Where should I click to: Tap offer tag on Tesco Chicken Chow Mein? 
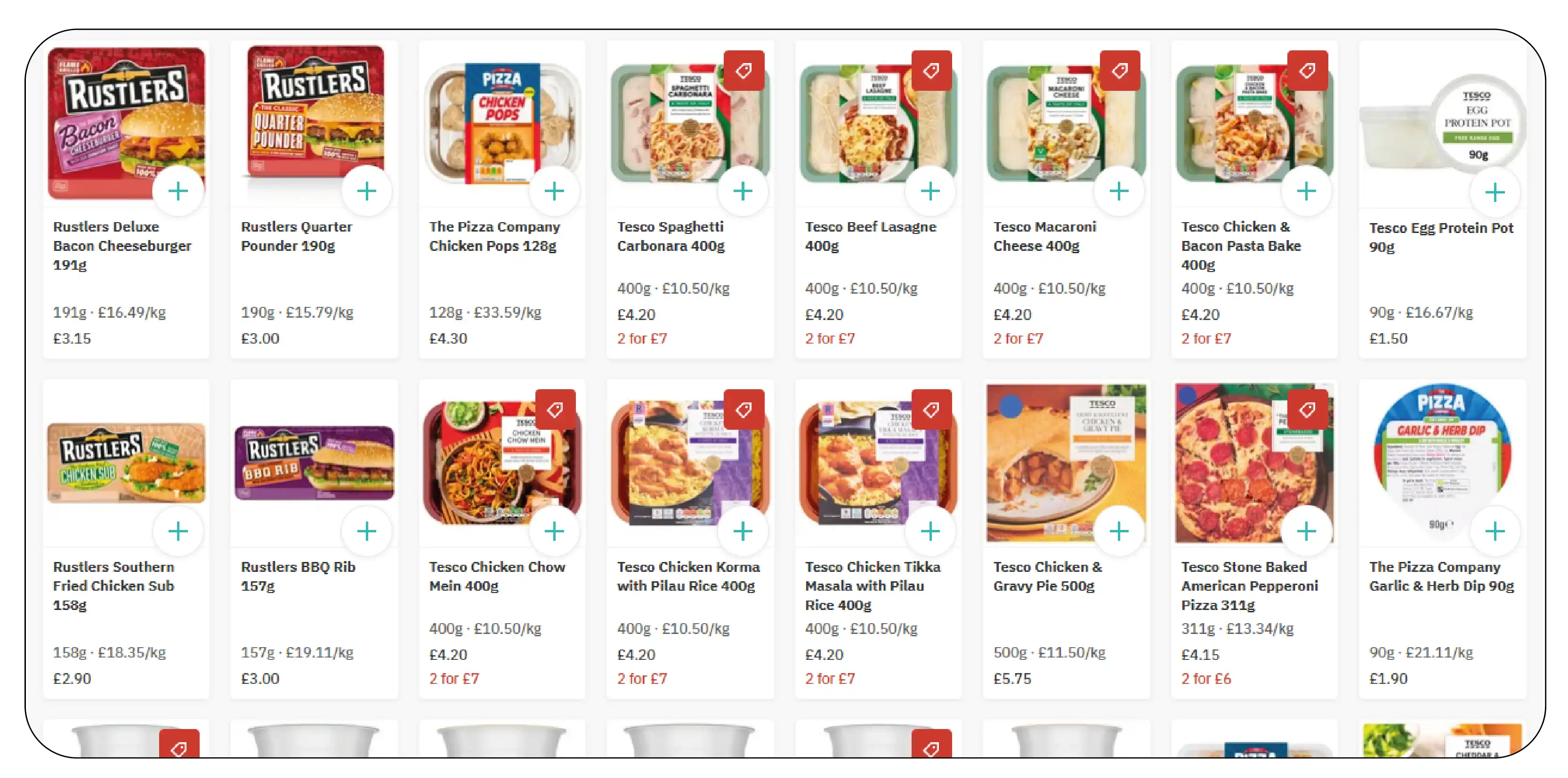click(555, 409)
